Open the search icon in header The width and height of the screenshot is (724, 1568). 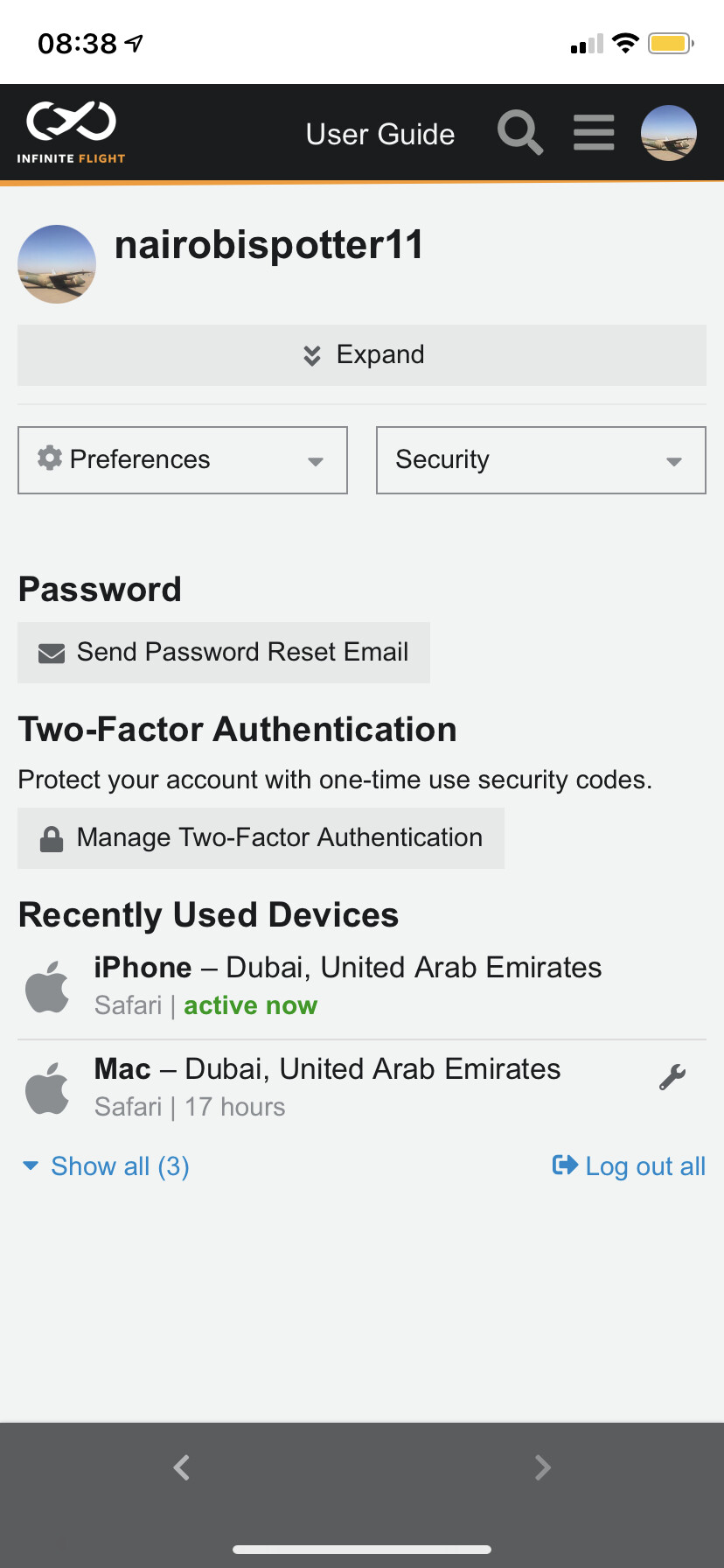(x=520, y=133)
